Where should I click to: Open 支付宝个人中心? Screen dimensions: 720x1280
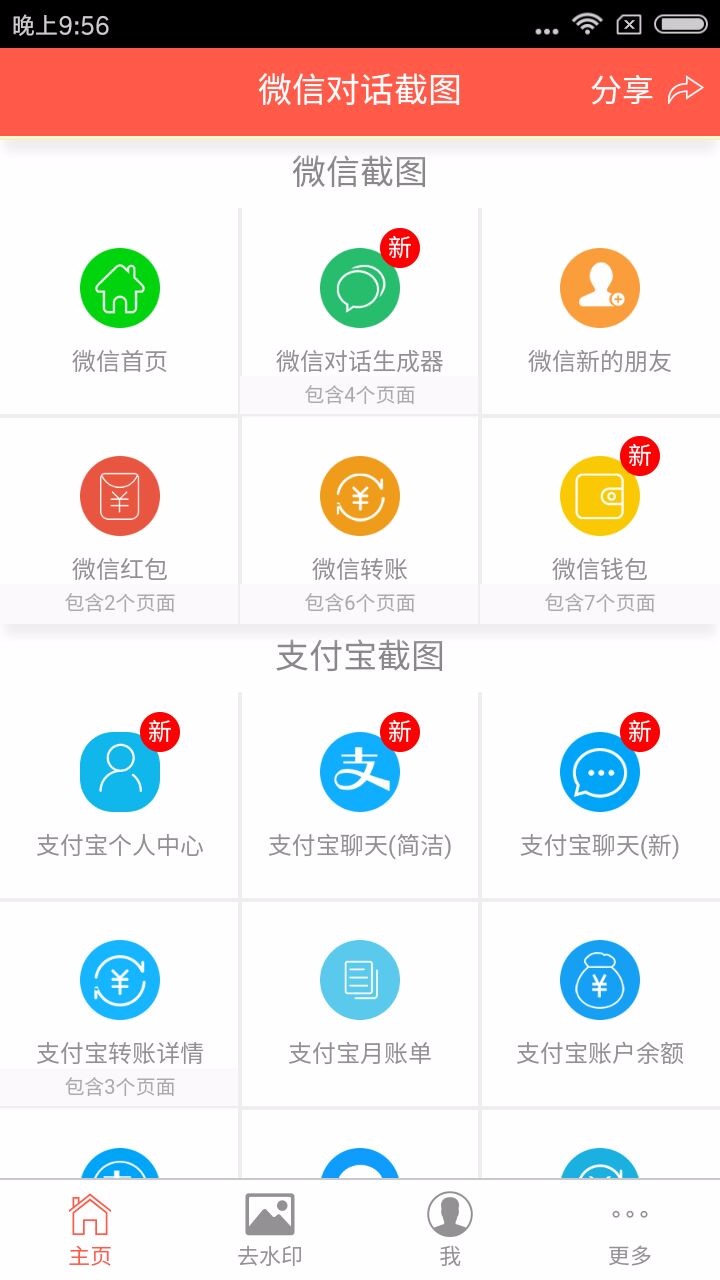[119, 795]
